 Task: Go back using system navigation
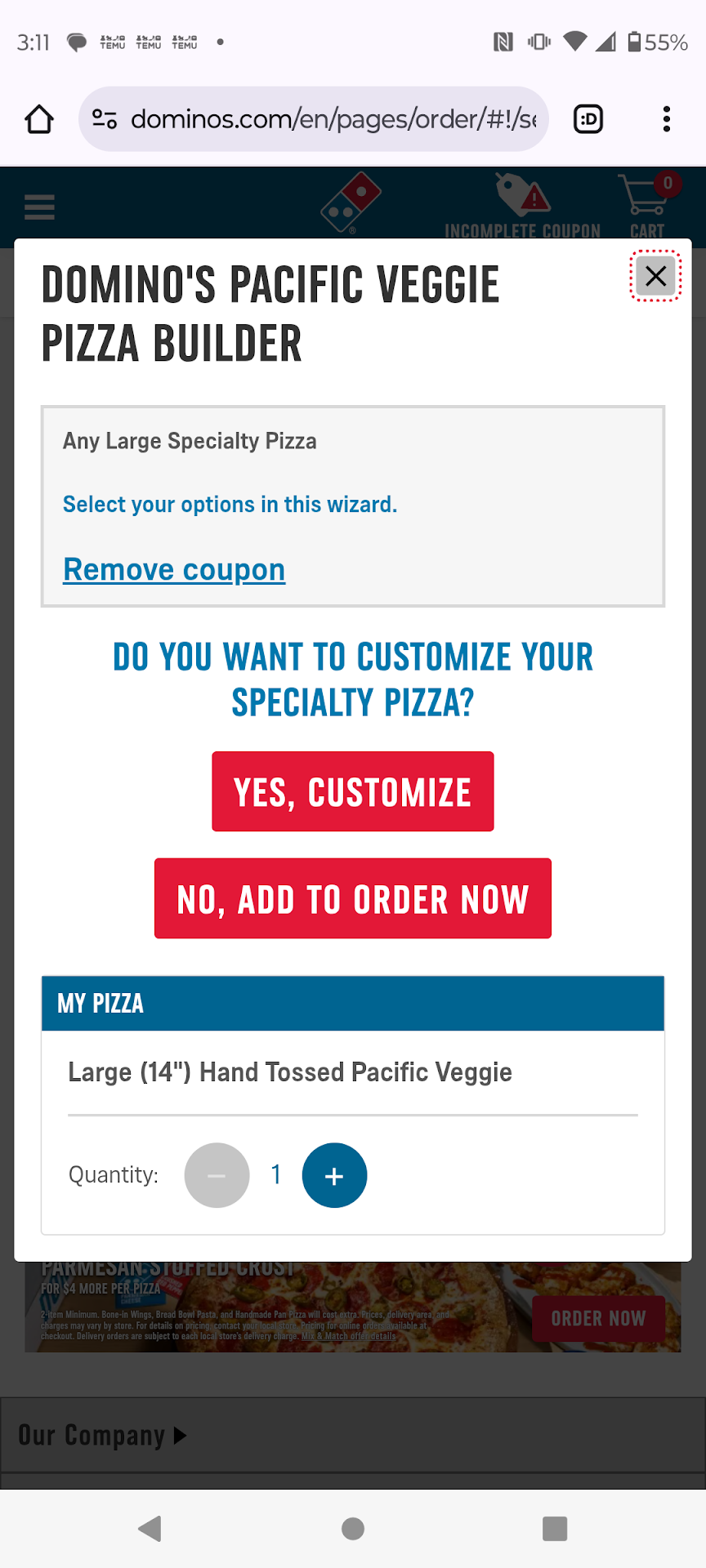point(150,1528)
